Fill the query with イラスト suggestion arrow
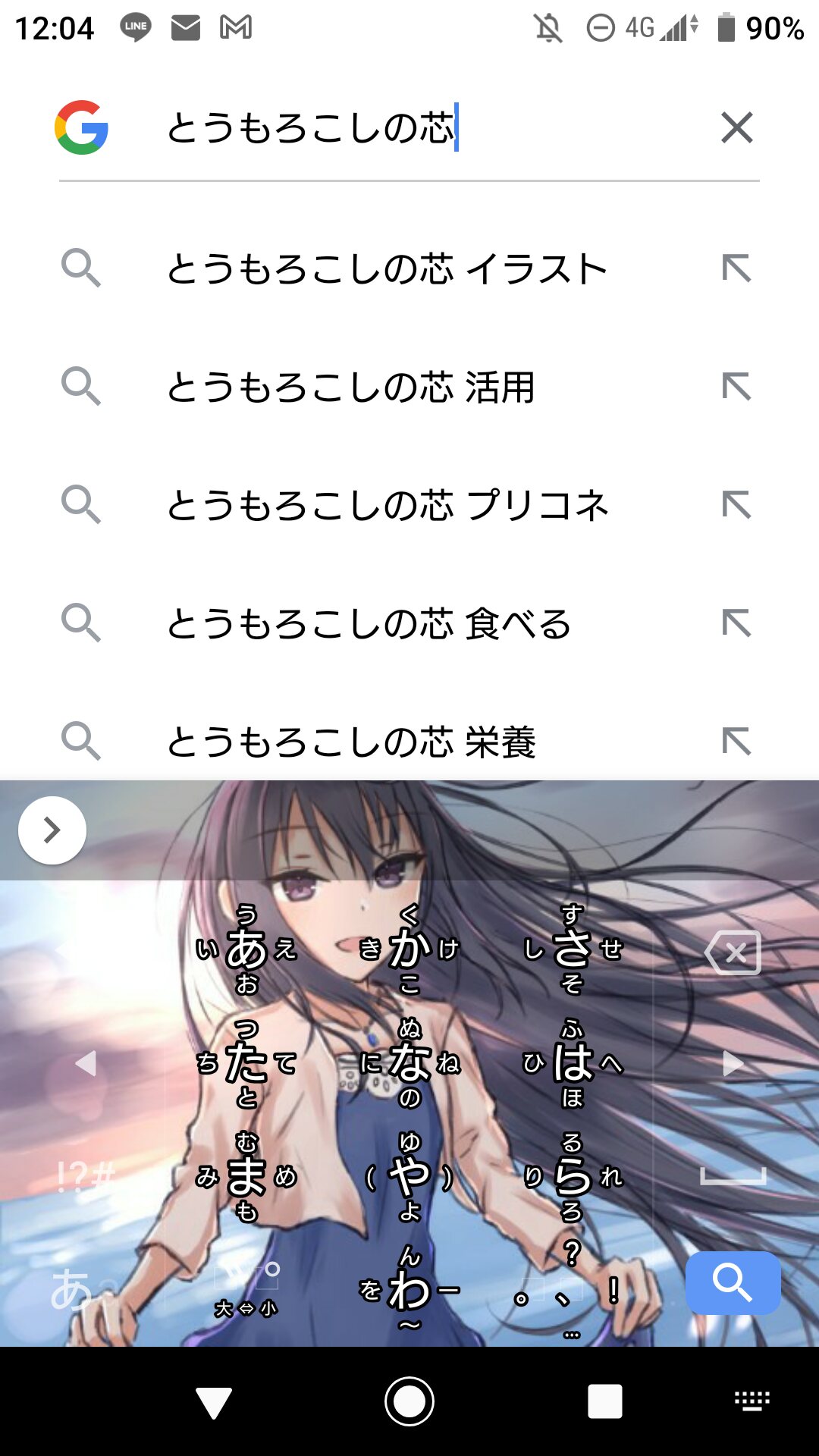Screen dimensions: 819x1456 click(736, 268)
